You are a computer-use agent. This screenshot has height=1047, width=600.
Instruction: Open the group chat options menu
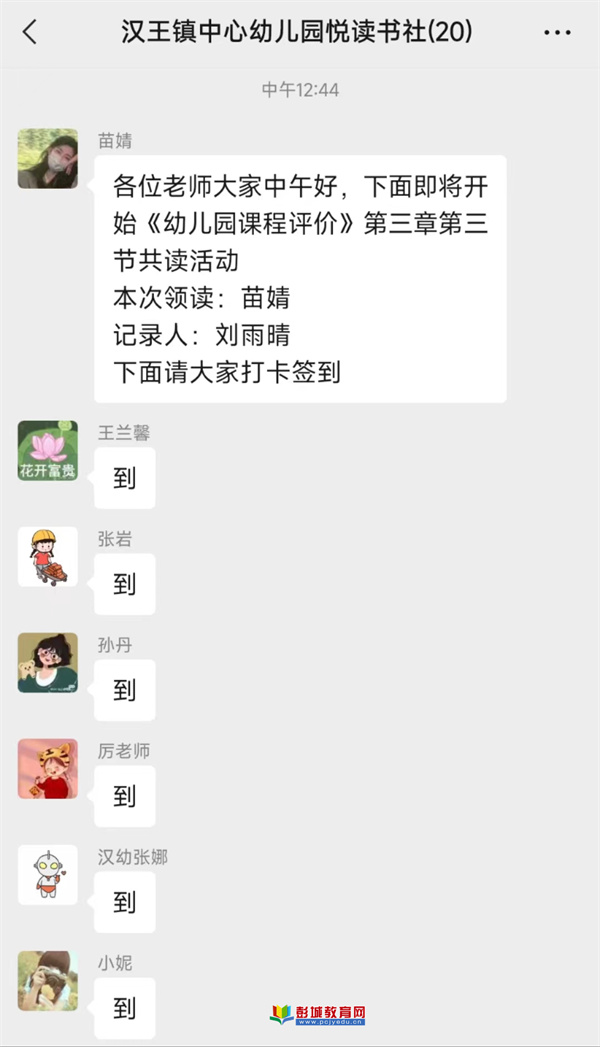[557, 32]
